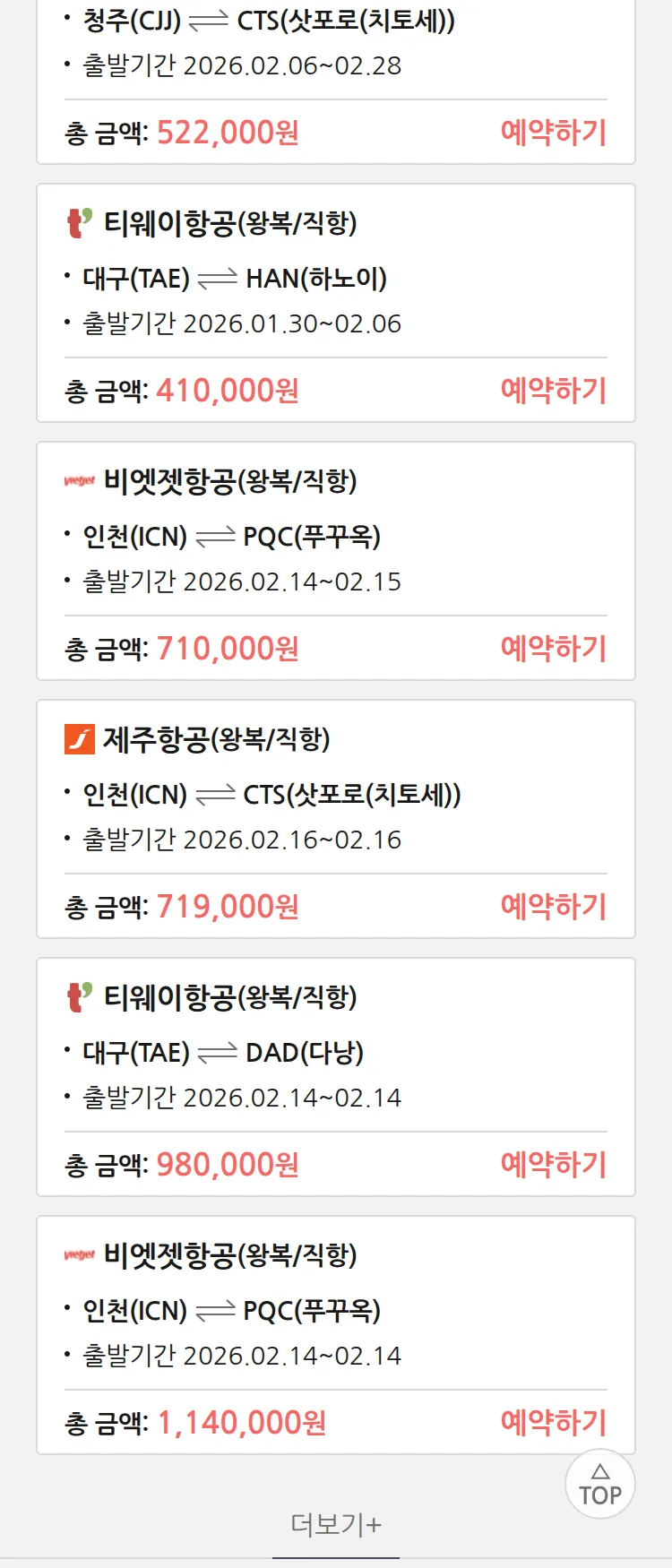
Task: Jump to the top with the TOP button
Action: (600, 1485)
